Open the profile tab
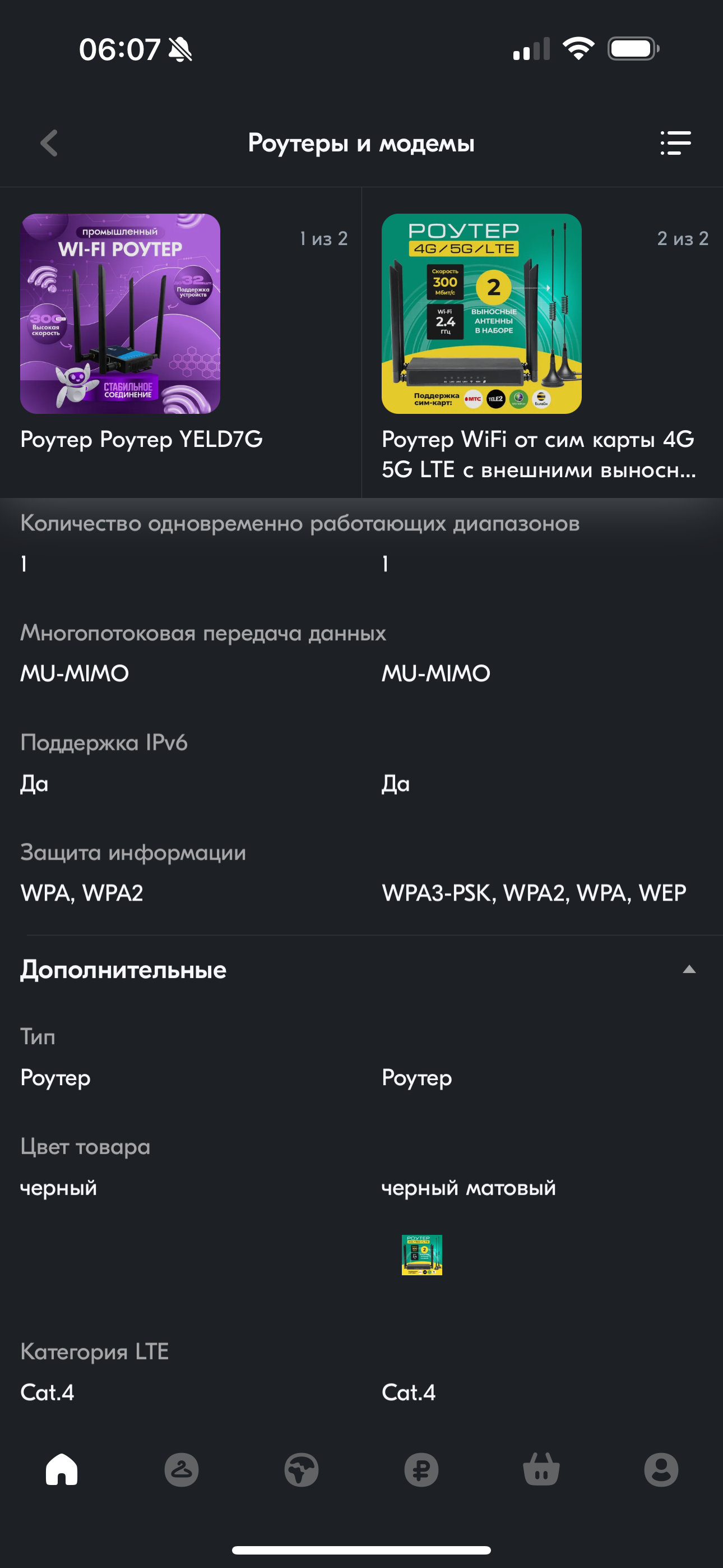The width and height of the screenshot is (723, 1568). point(661,1470)
